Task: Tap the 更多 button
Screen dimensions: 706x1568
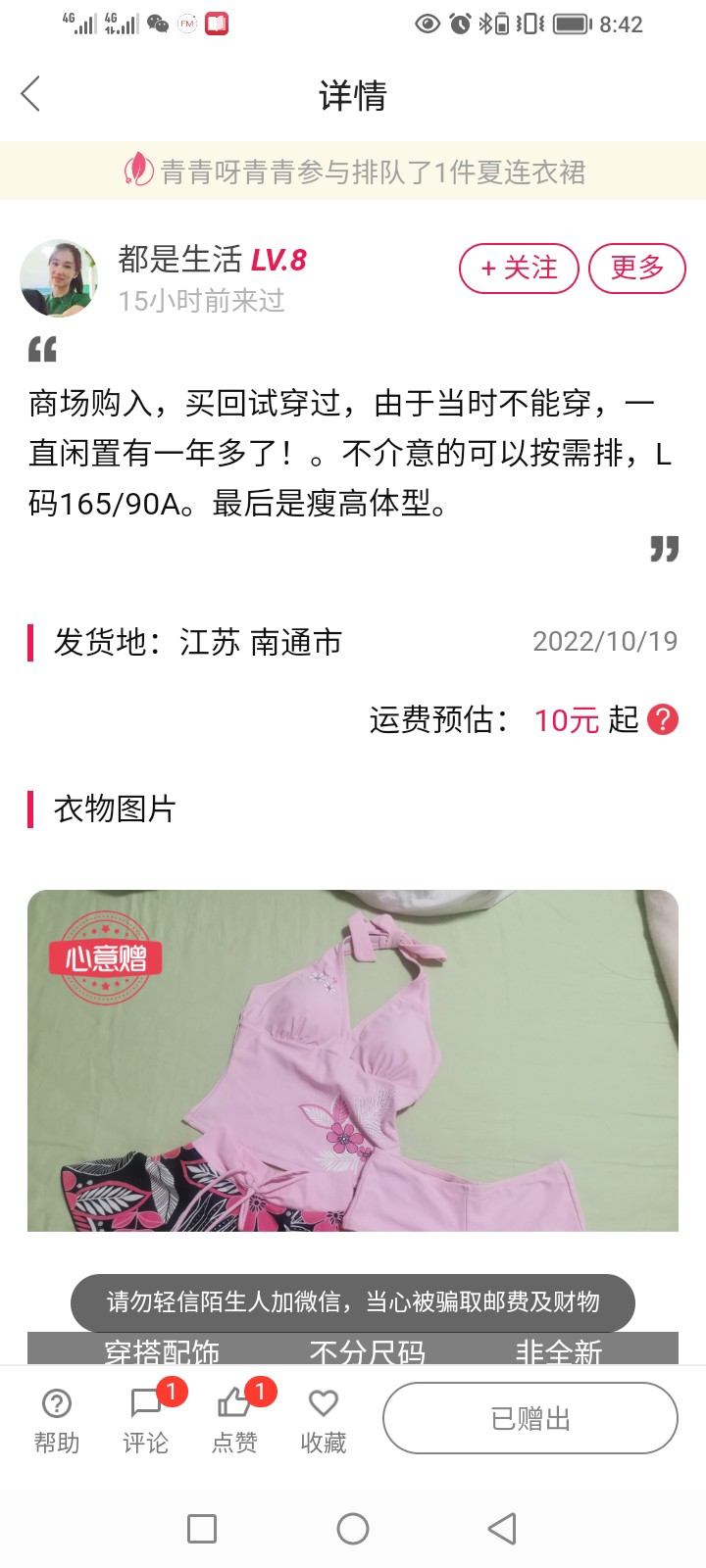Action: (x=636, y=269)
